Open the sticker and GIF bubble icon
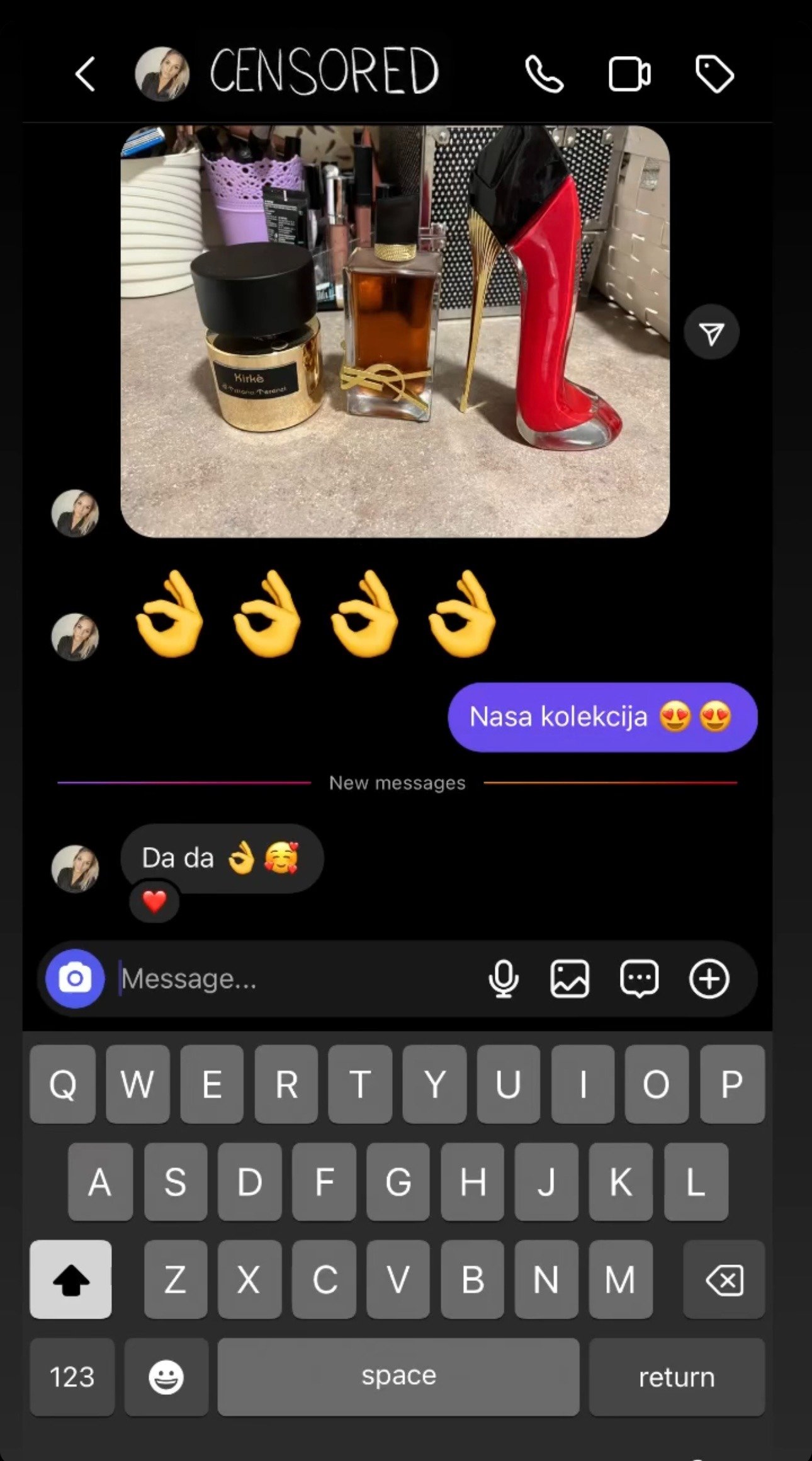Viewport: 812px width, 1461px height. [640, 979]
